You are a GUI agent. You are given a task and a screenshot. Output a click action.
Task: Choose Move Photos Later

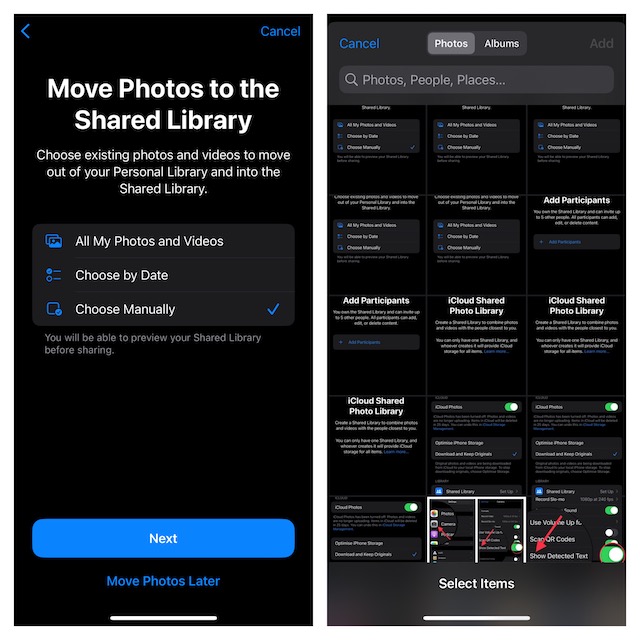tap(163, 581)
